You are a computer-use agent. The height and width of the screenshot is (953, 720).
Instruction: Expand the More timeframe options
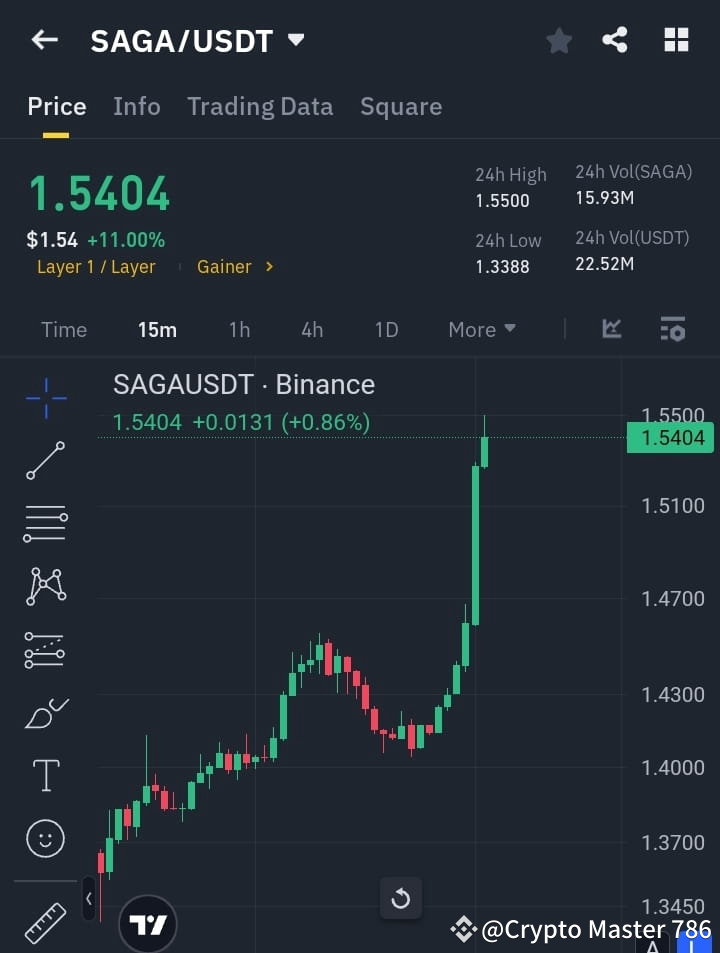pos(481,329)
